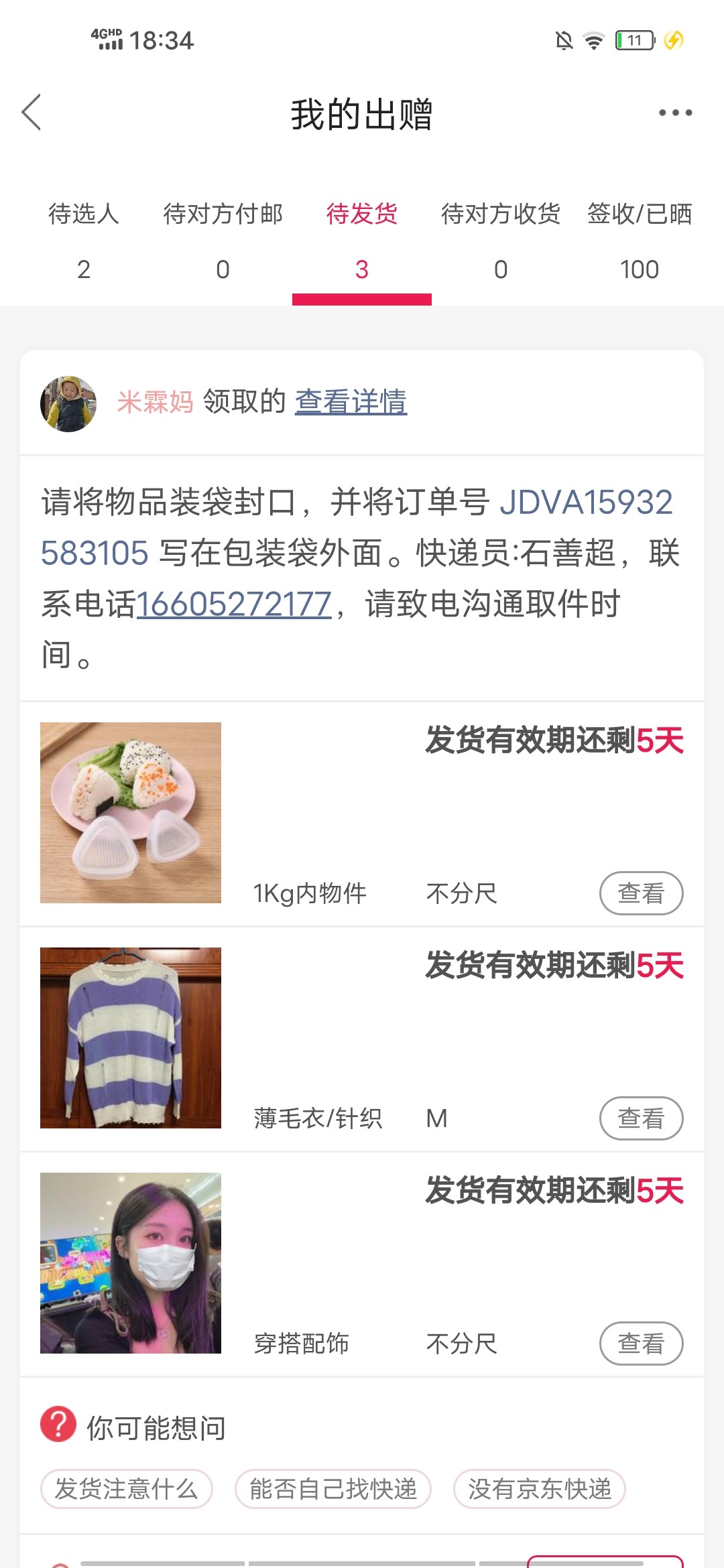Viewport: 724px width, 1568px height.
Task: Open 米霖妈's profile avatar
Action: 68,403
